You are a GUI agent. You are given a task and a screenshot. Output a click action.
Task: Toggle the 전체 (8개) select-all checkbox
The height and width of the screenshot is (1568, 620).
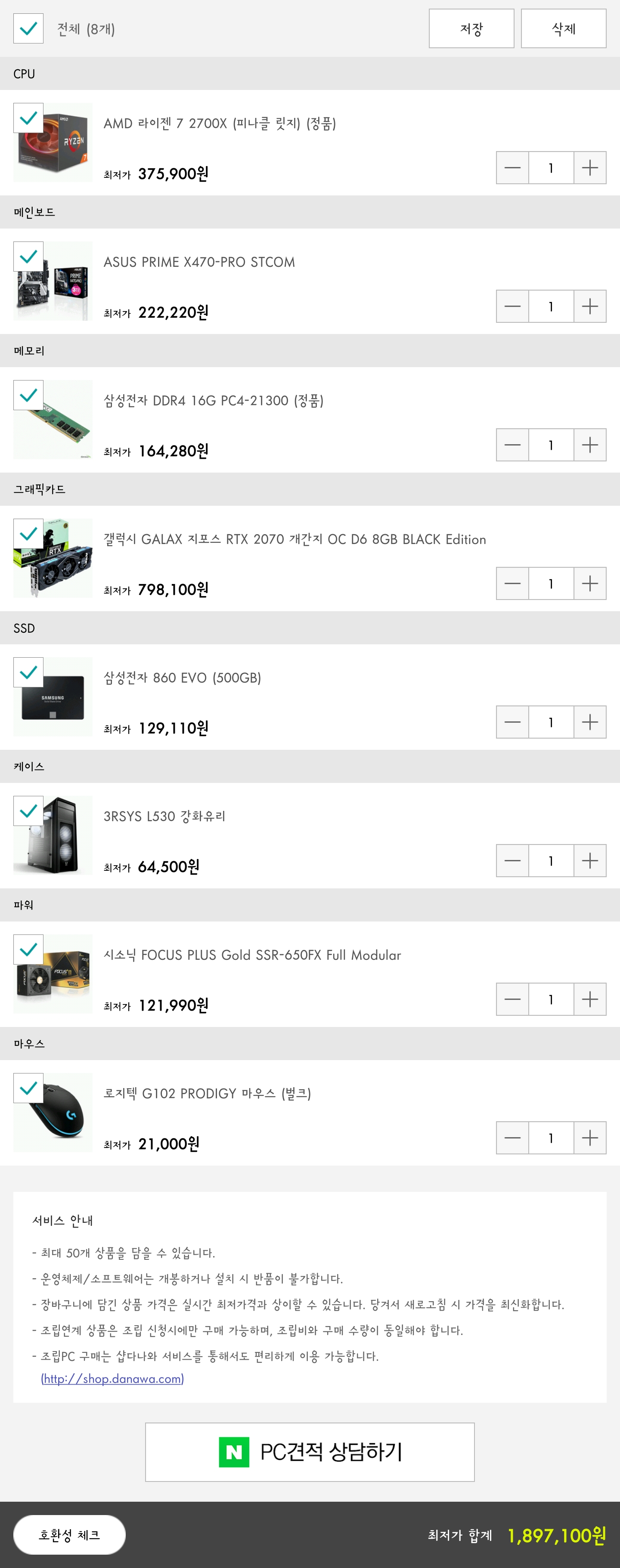(x=28, y=28)
